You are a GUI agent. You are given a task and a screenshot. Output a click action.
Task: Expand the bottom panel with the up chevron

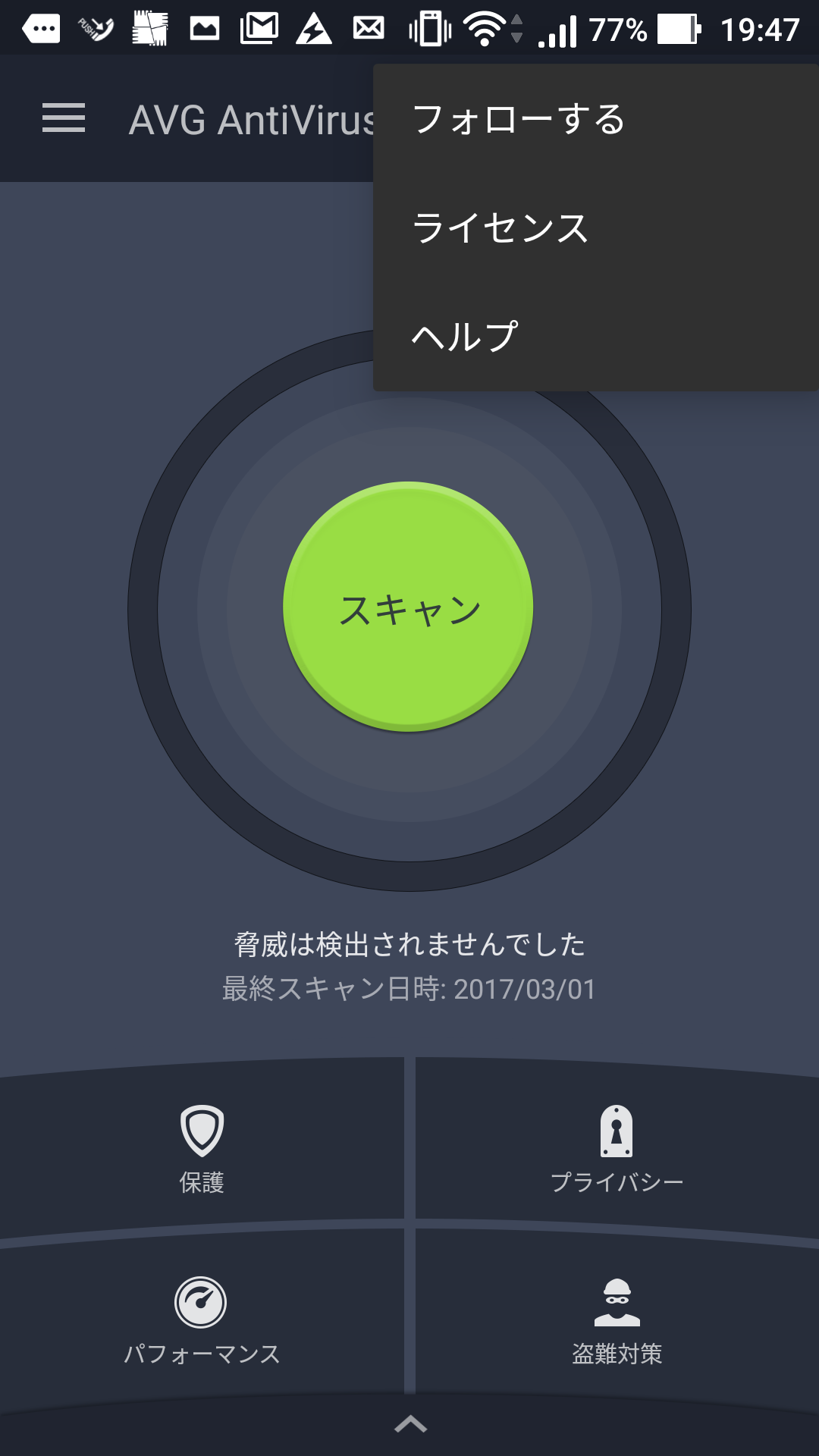410,1424
